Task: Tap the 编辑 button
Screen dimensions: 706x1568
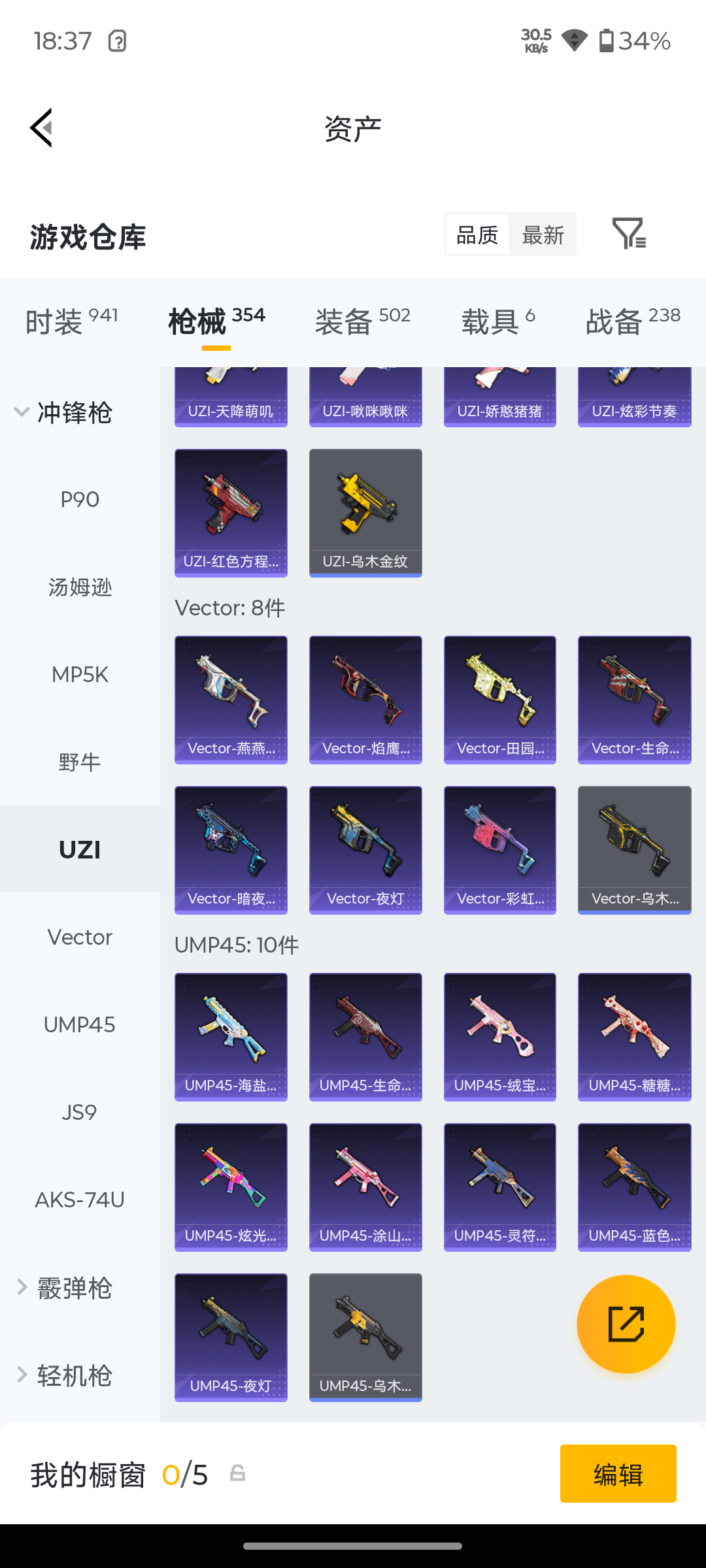Action: coord(618,1474)
